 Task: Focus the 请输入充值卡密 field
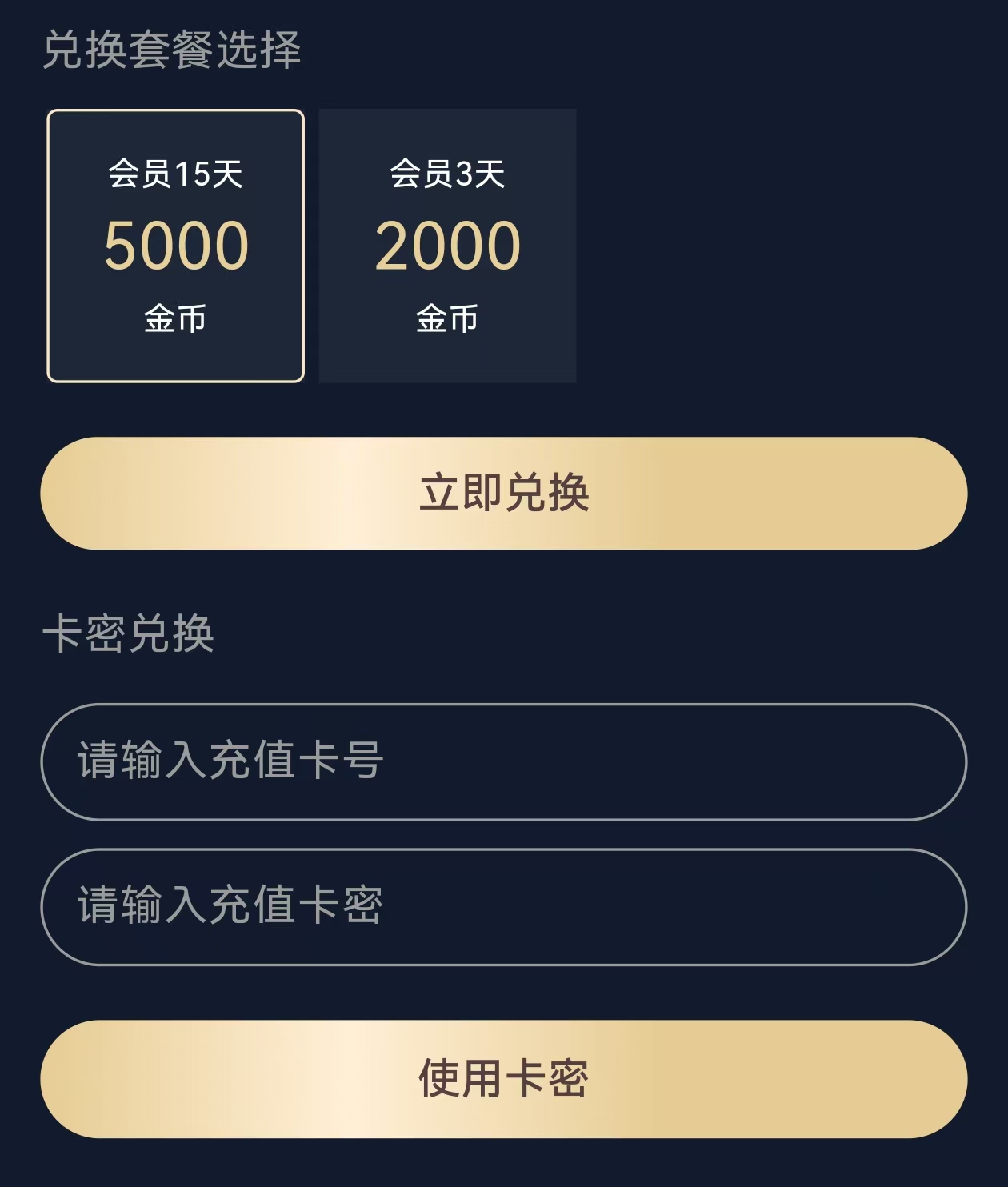[504, 906]
